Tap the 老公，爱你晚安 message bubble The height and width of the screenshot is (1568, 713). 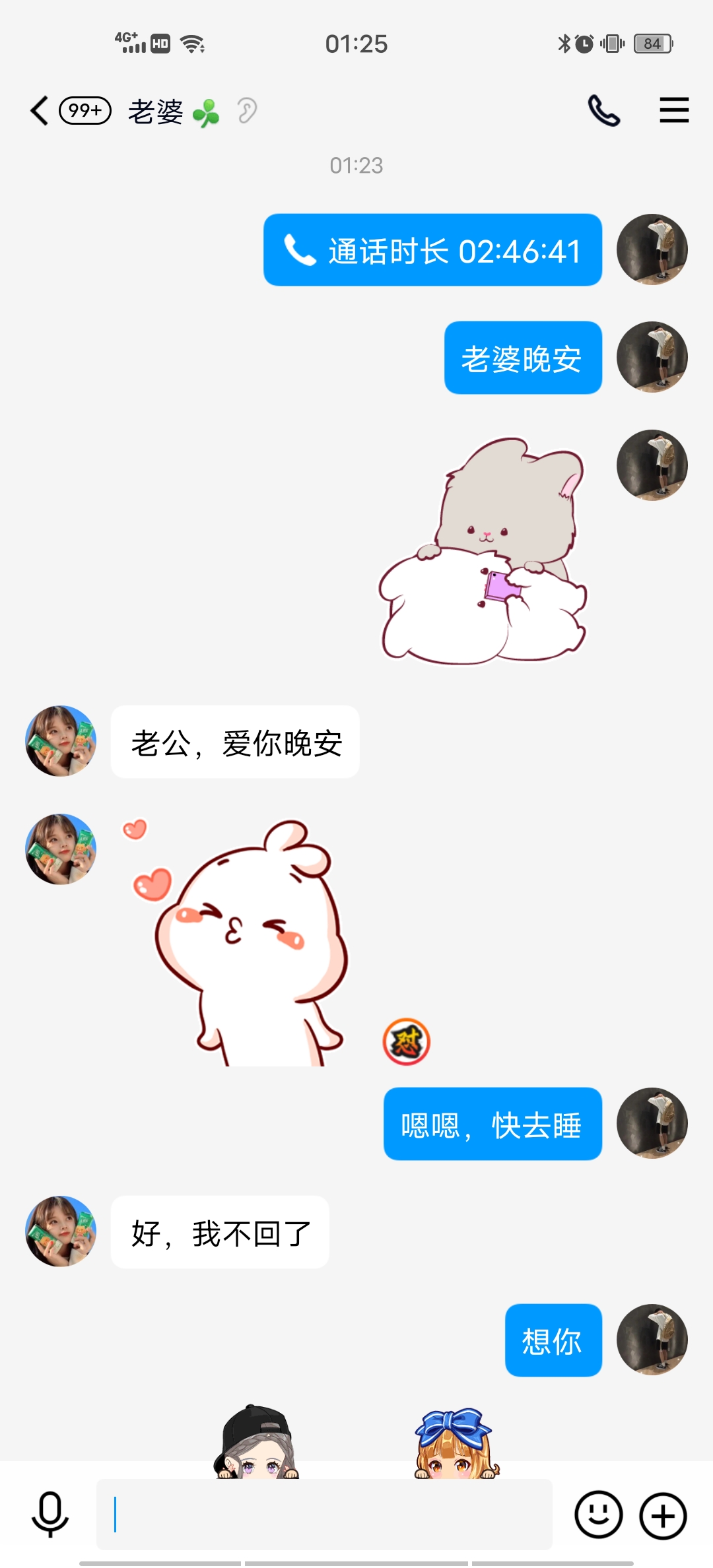pyautogui.click(x=235, y=742)
